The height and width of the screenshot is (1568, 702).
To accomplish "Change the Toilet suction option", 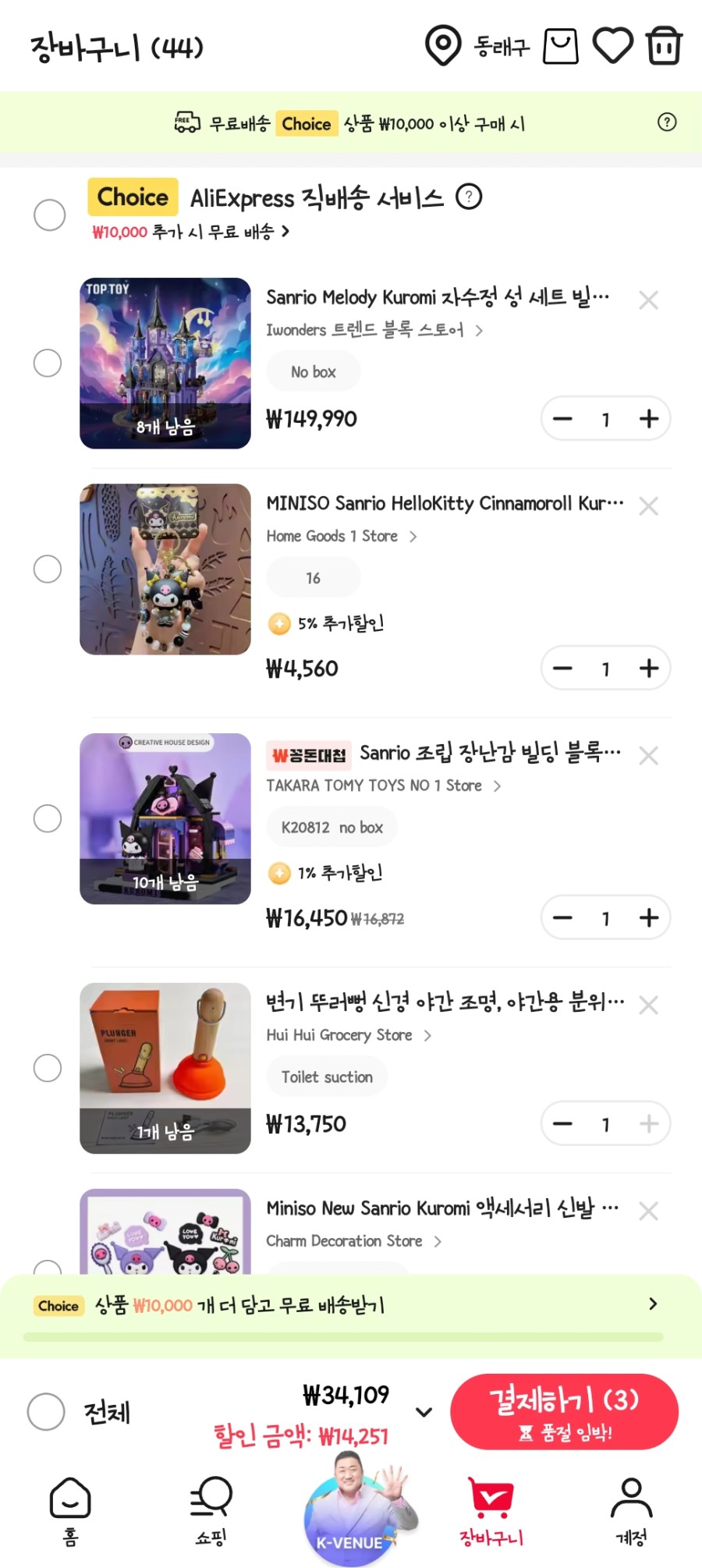I will tap(327, 1077).
